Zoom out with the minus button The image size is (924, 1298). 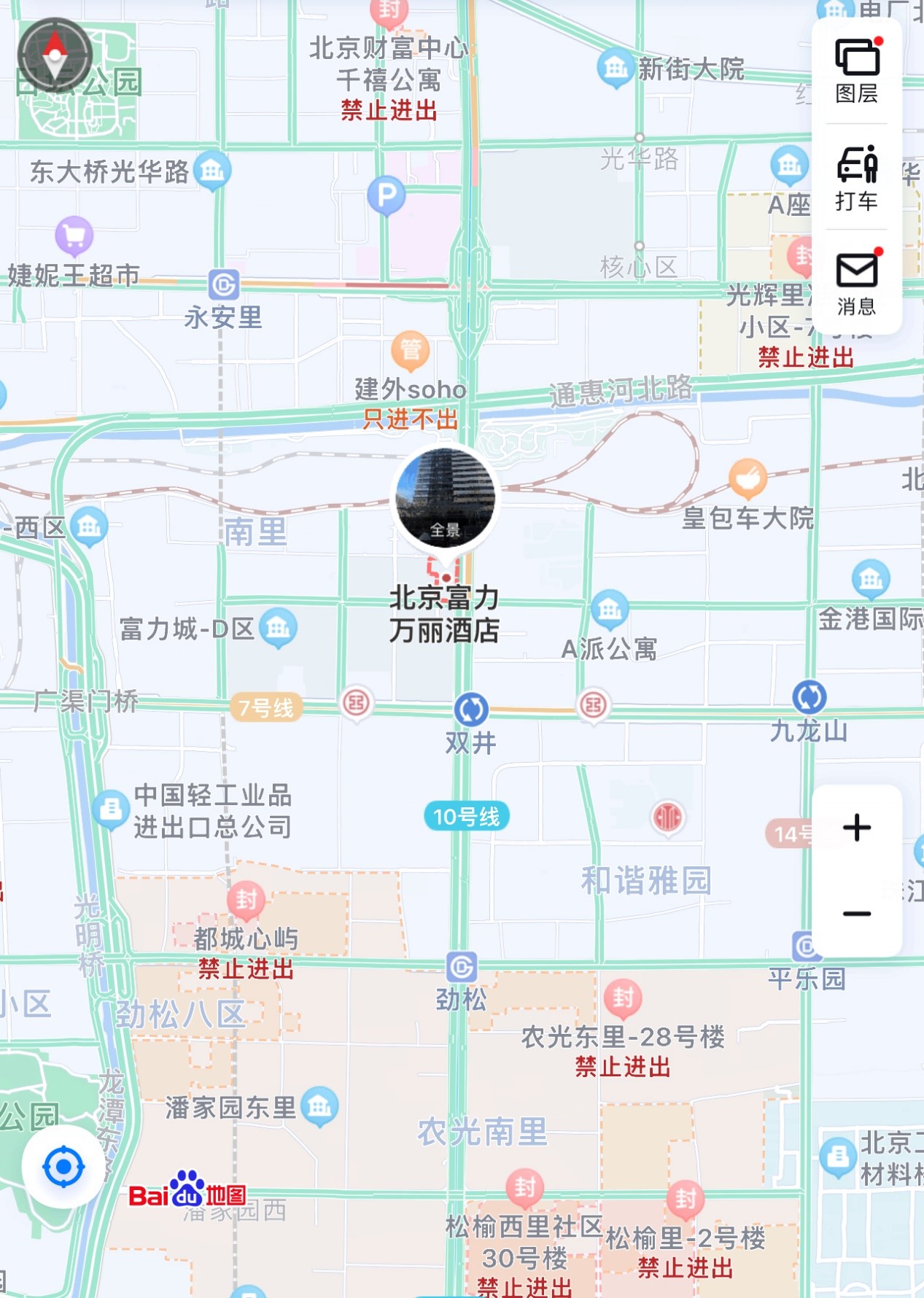coord(857,914)
